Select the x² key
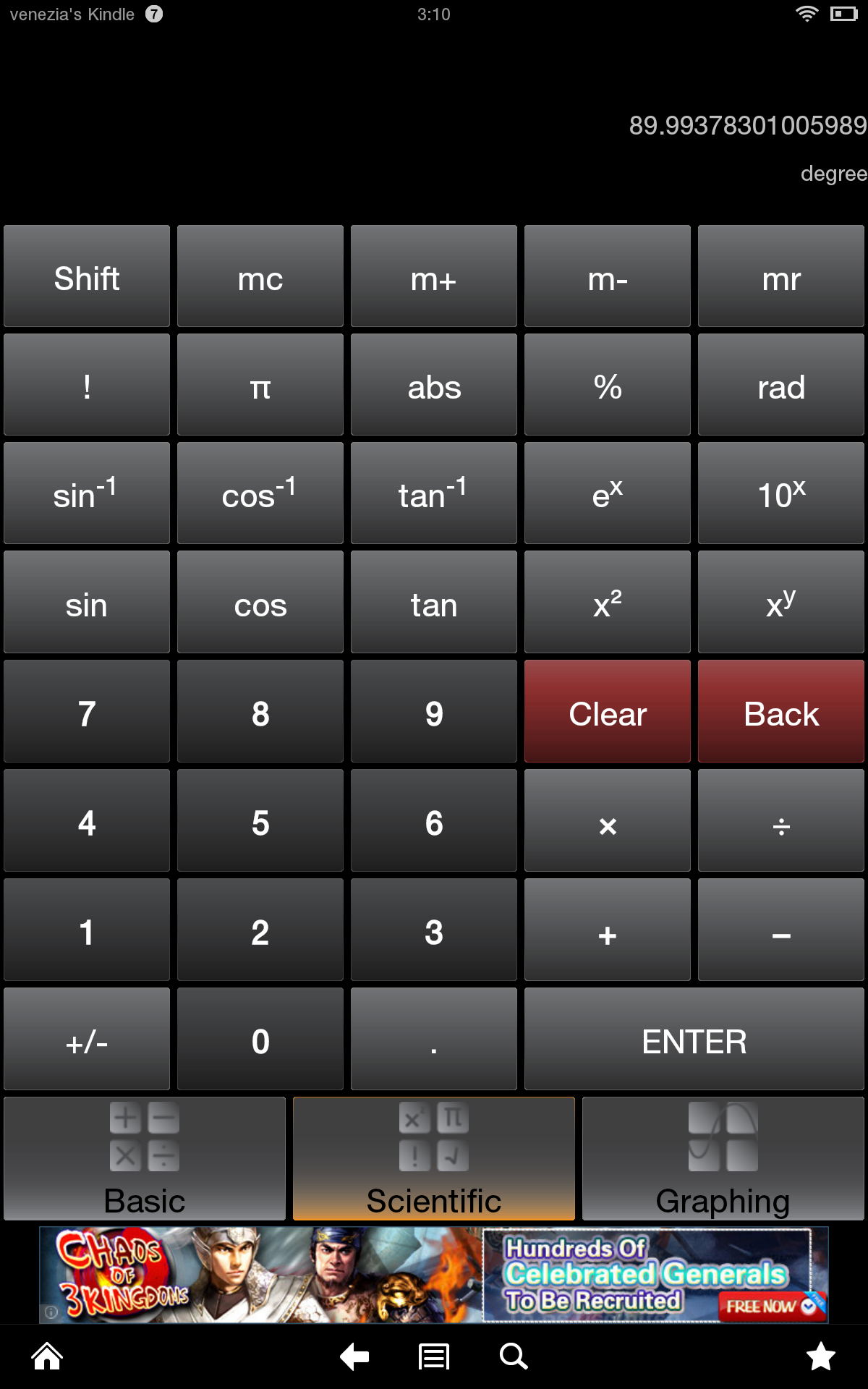Image resolution: width=868 pixels, height=1389 pixels. 608,602
